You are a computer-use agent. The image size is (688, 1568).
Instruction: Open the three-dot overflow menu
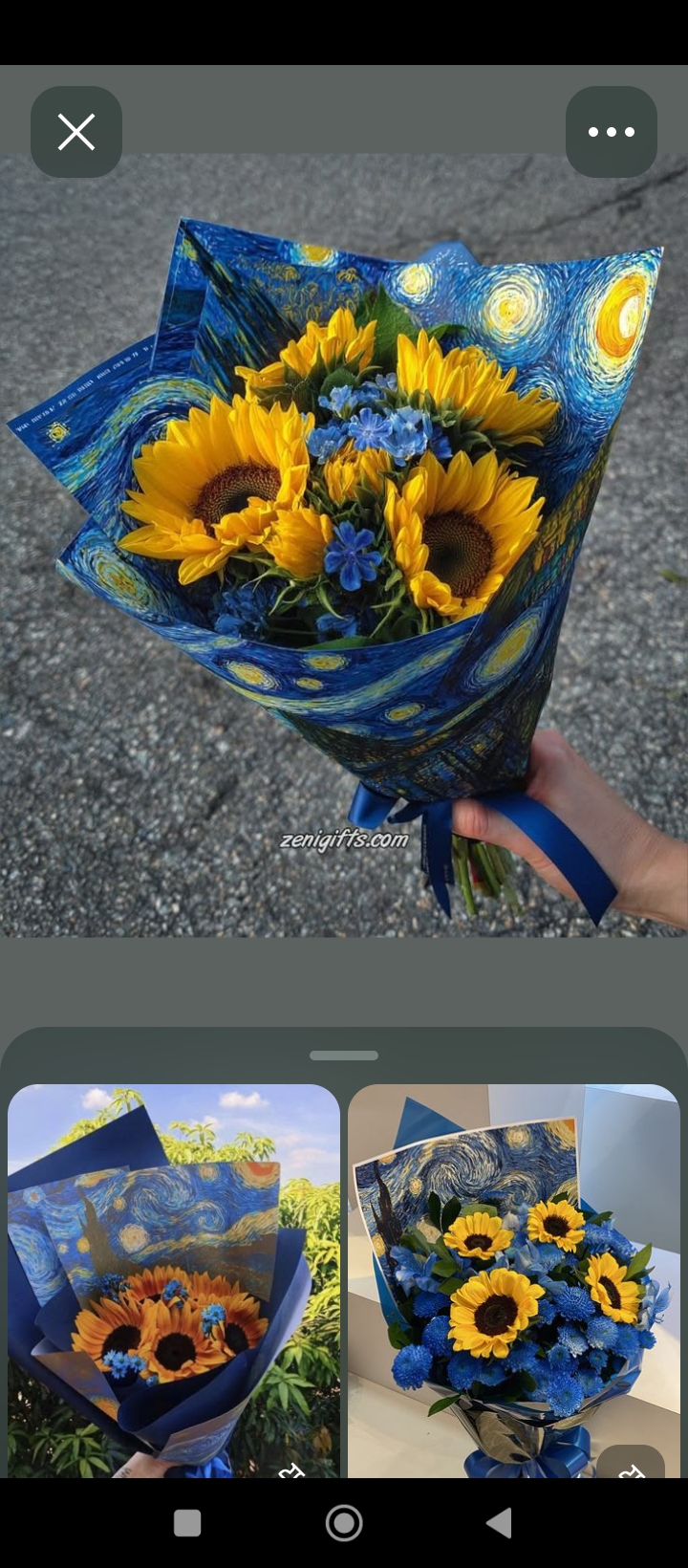(x=612, y=132)
